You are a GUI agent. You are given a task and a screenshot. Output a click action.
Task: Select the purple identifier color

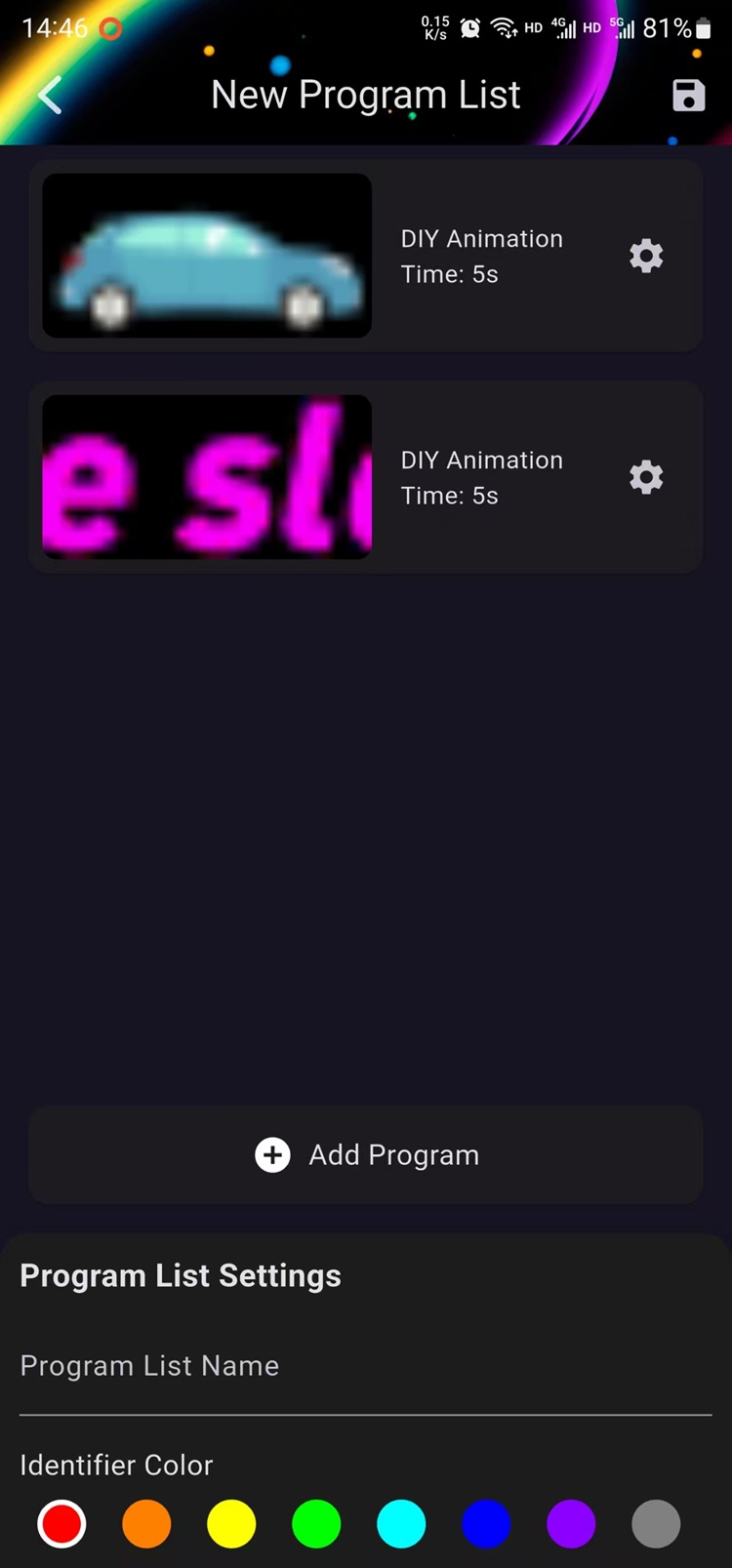coord(571,1524)
